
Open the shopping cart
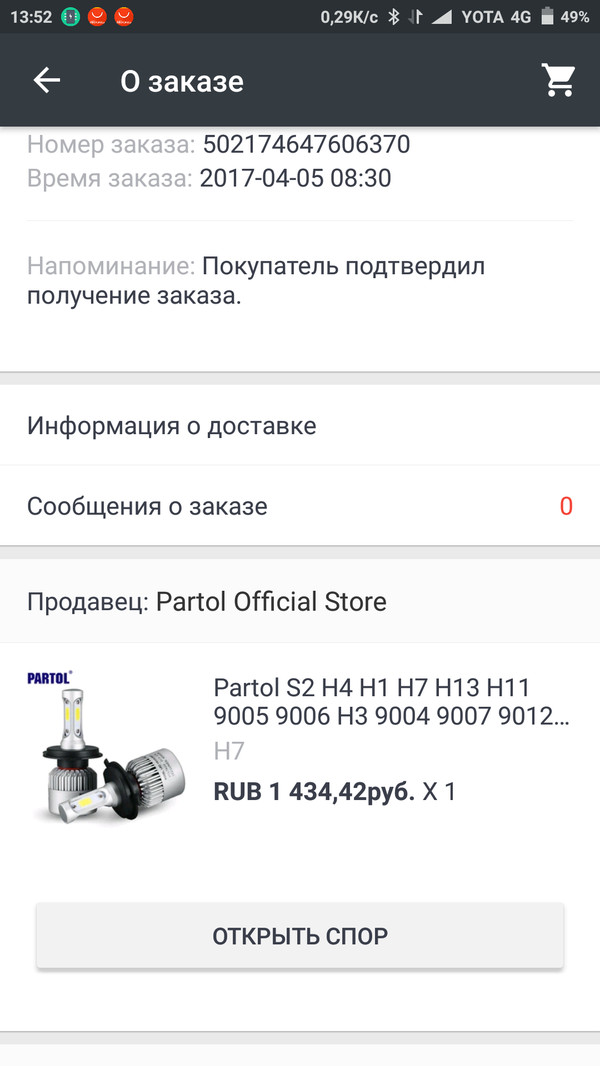tap(559, 81)
